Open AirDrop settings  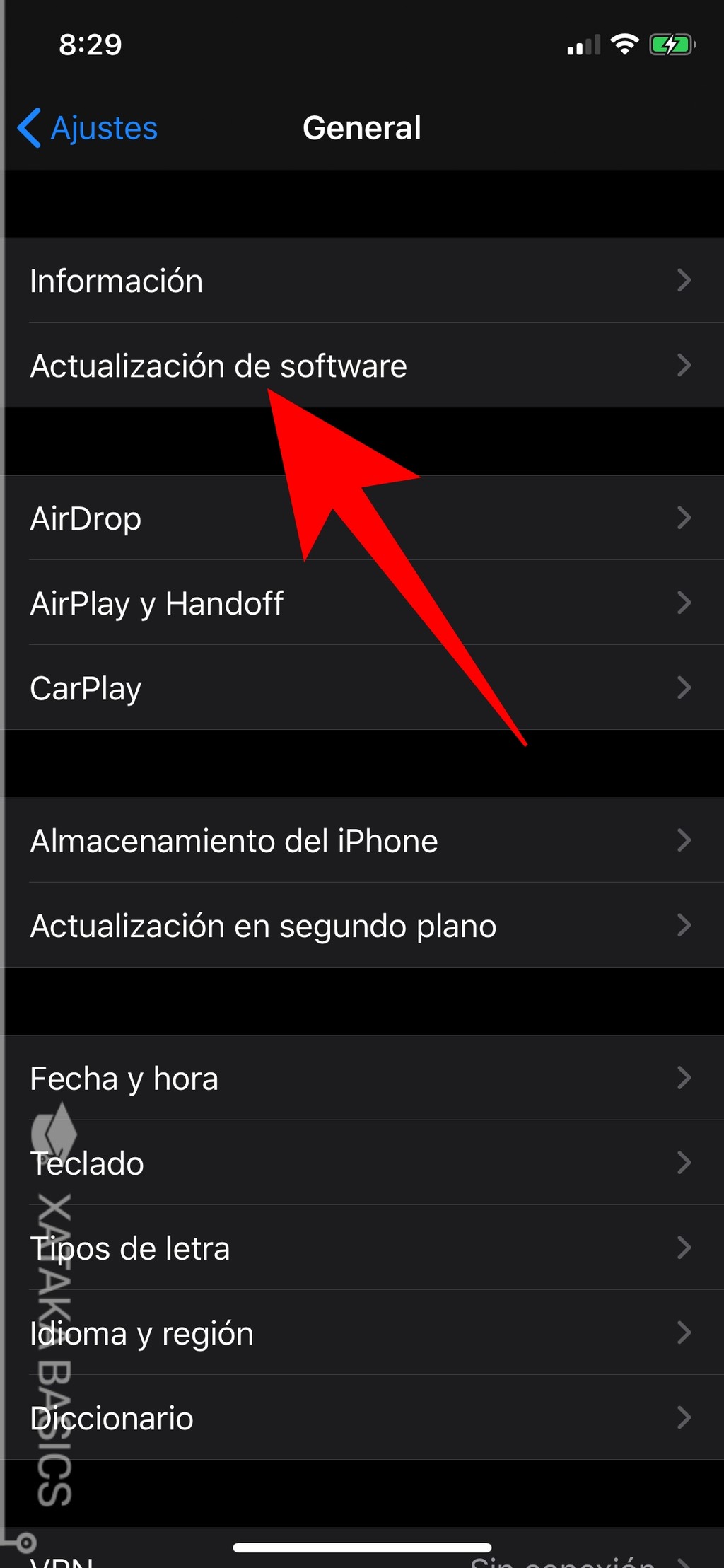362,518
